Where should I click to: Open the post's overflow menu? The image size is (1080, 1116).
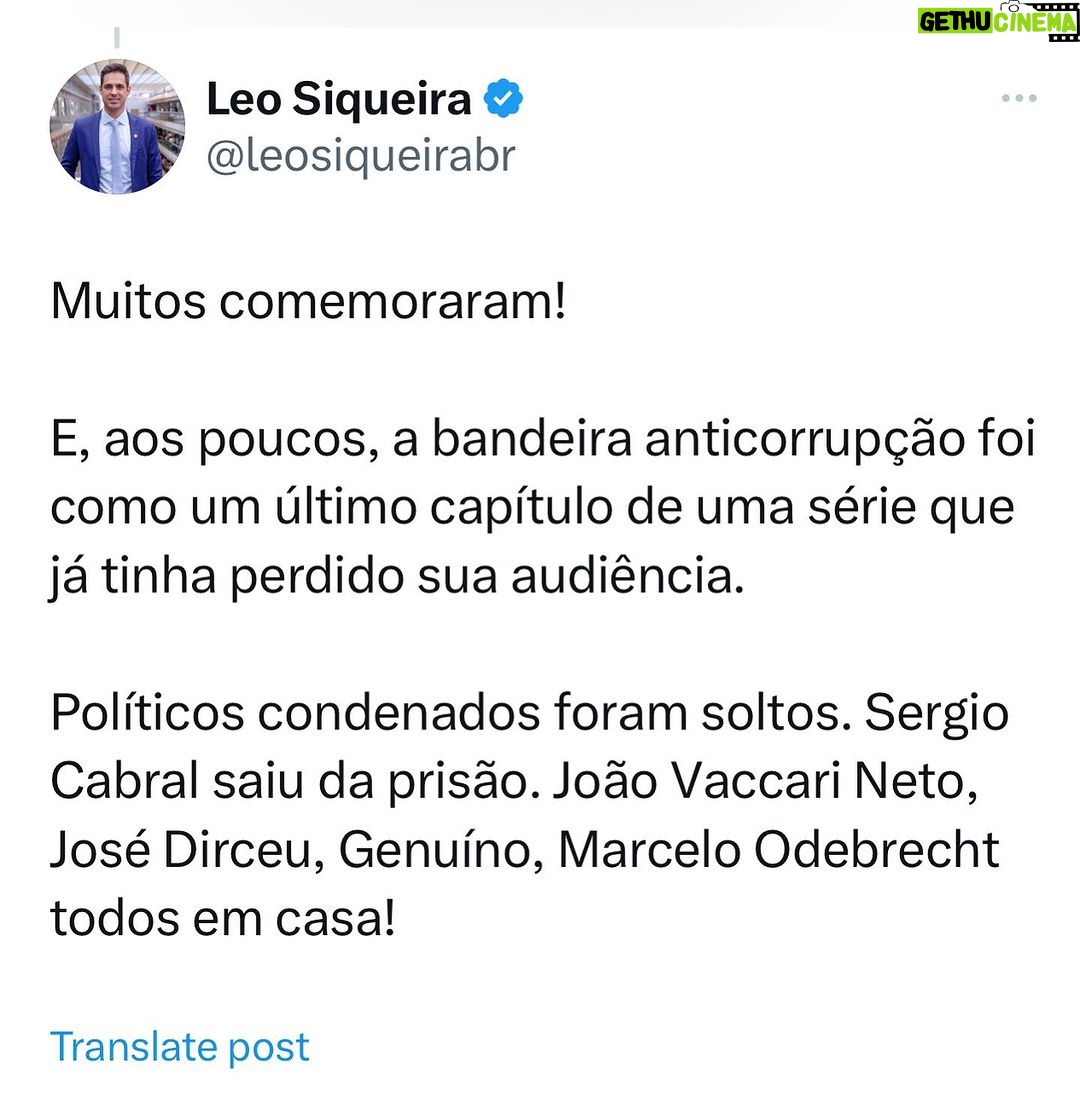tap(1019, 98)
